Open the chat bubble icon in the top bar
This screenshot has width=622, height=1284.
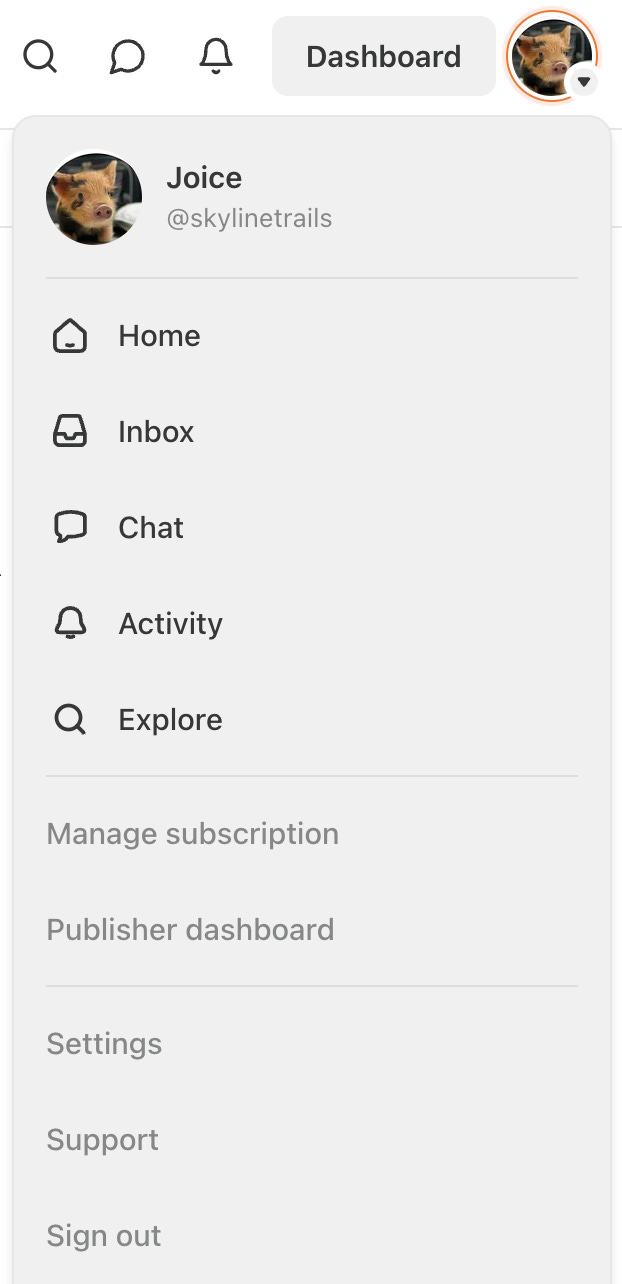point(127,57)
